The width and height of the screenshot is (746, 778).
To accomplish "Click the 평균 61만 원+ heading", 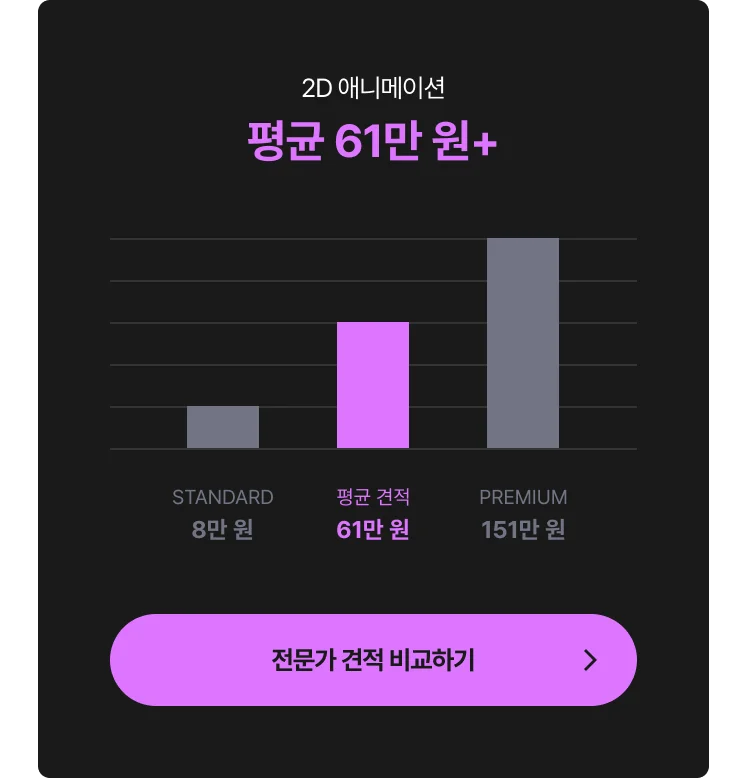I will (x=373, y=142).
